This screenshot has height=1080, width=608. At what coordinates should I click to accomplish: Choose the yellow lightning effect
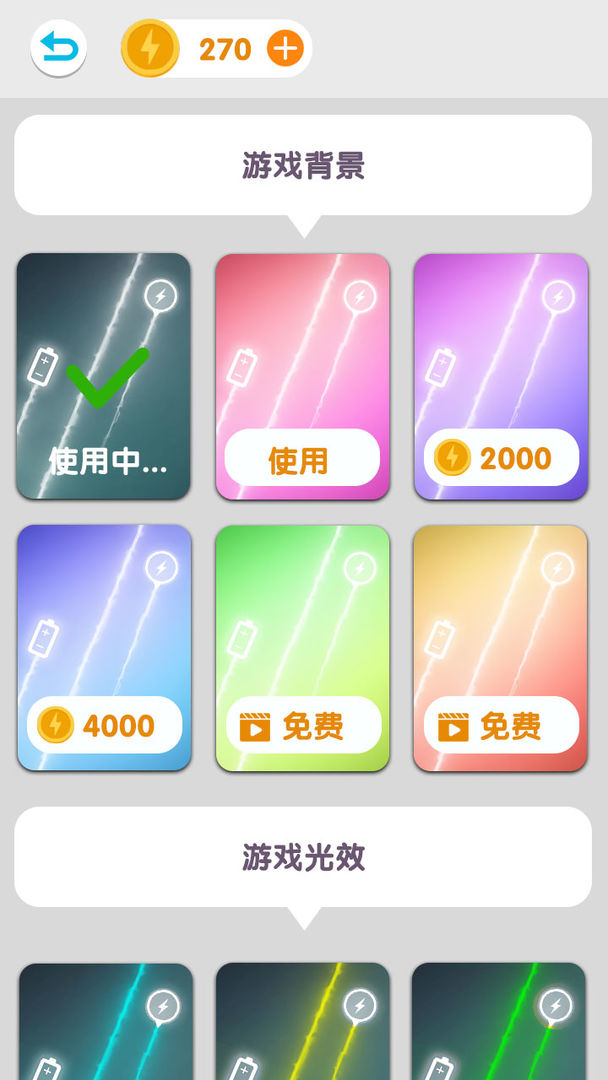pyautogui.click(x=302, y=1020)
